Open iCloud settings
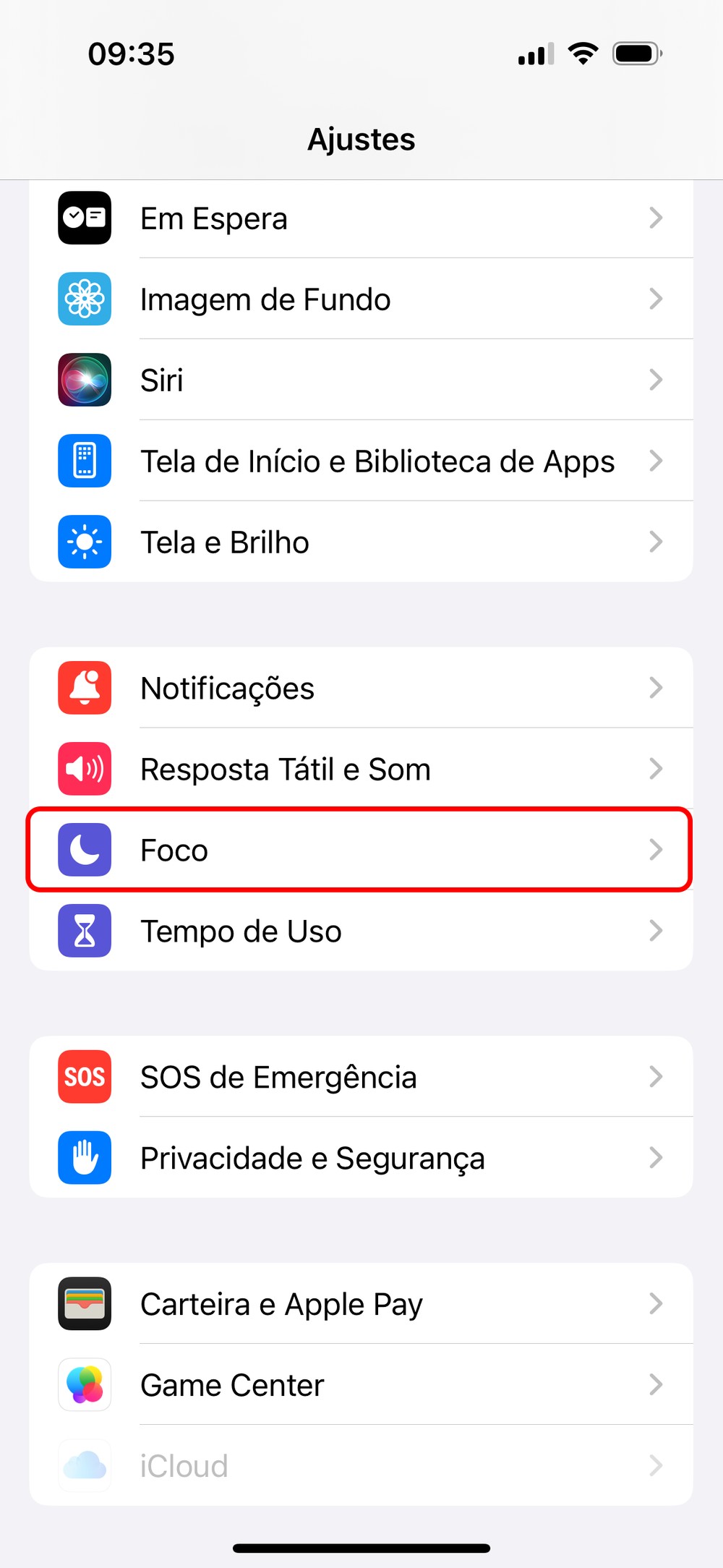This screenshot has width=723, height=1568. (x=360, y=1466)
